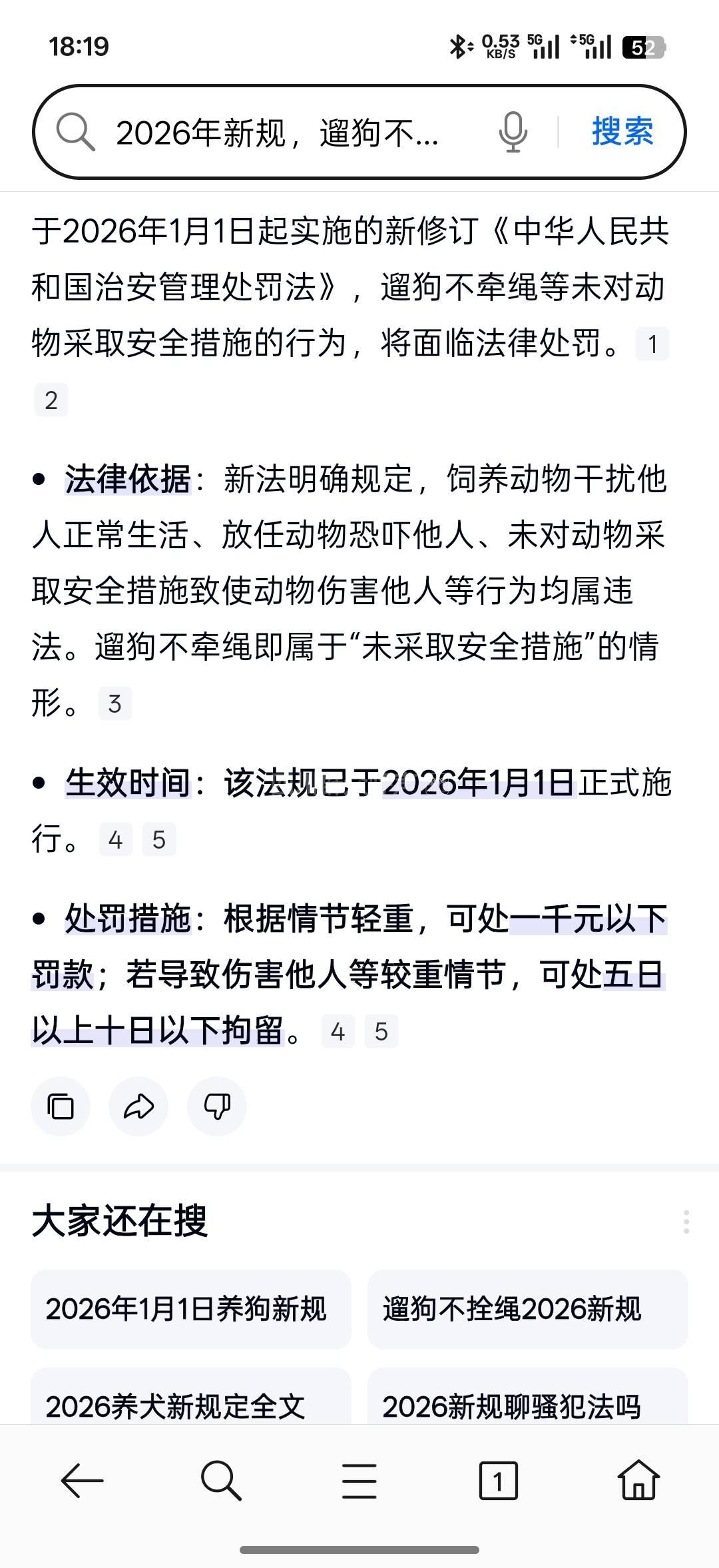Search 遛狗不拴绳2026新规 suggestion
Viewport: 719px width, 1568px height.
point(527,1309)
